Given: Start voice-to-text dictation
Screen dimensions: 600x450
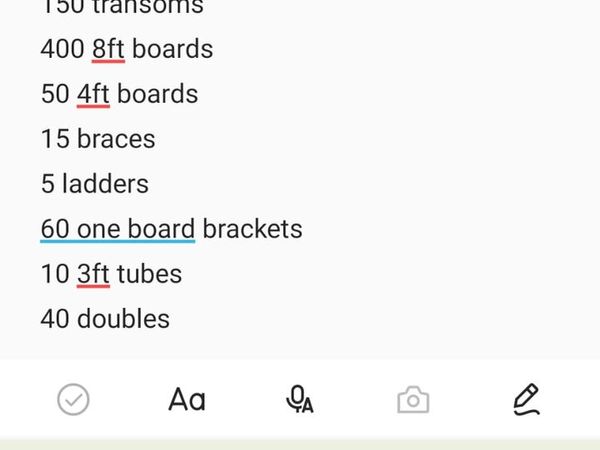Looking at the screenshot, I should (300, 400).
